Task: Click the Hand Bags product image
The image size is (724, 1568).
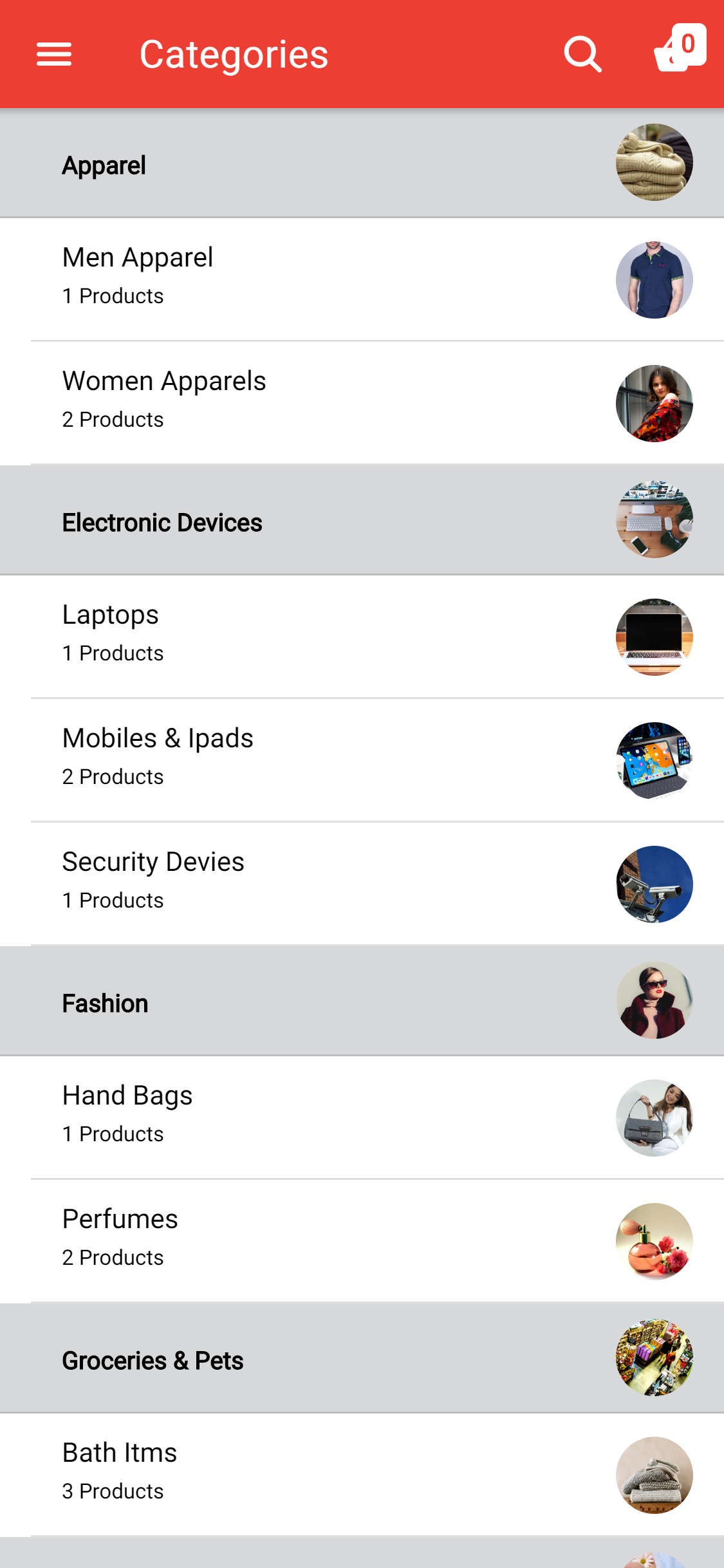Action: click(x=654, y=1117)
